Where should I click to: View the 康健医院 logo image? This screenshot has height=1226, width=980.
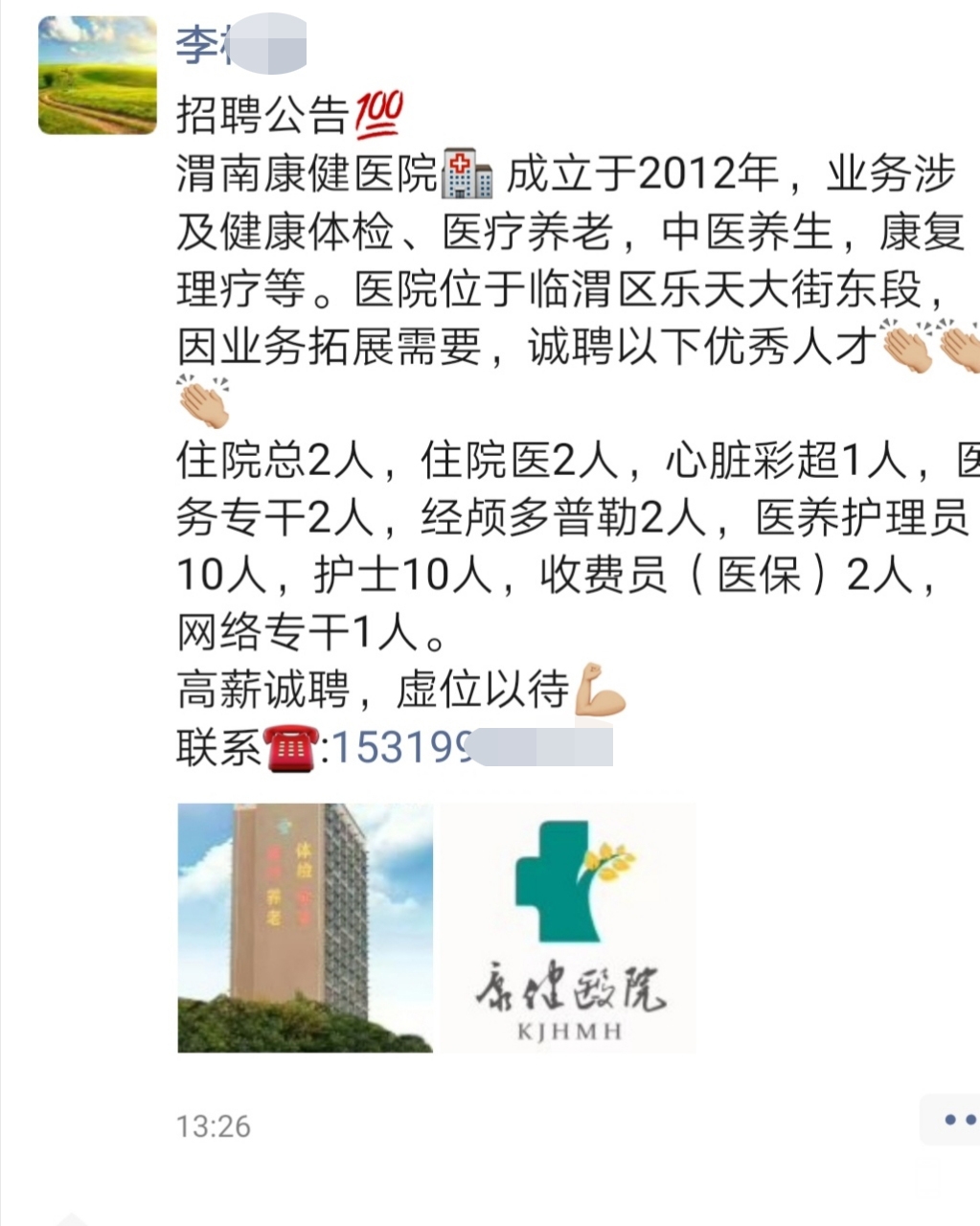pos(567,927)
